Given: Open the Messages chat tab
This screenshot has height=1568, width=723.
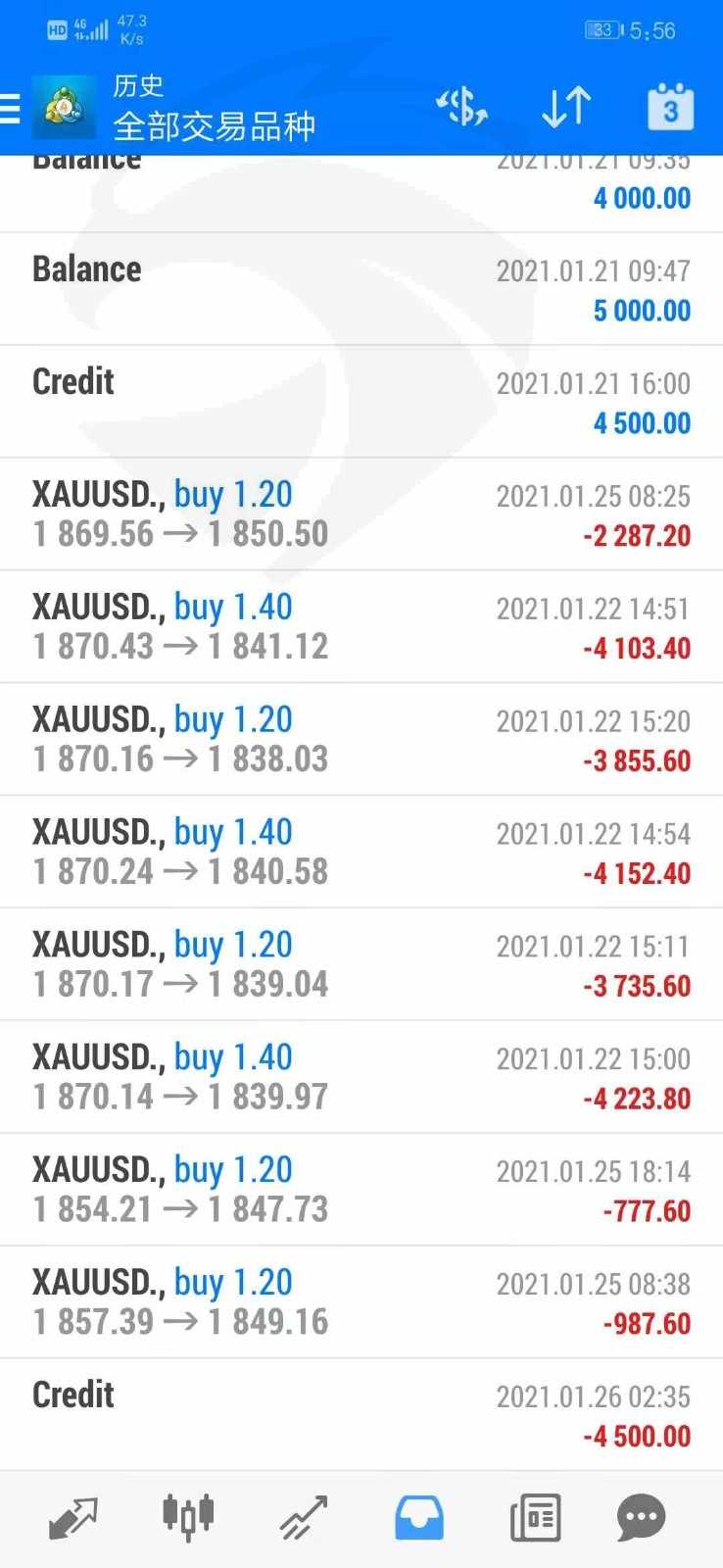Looking at the screenshot, I should pyautogui.click(x=642, y=1519).
